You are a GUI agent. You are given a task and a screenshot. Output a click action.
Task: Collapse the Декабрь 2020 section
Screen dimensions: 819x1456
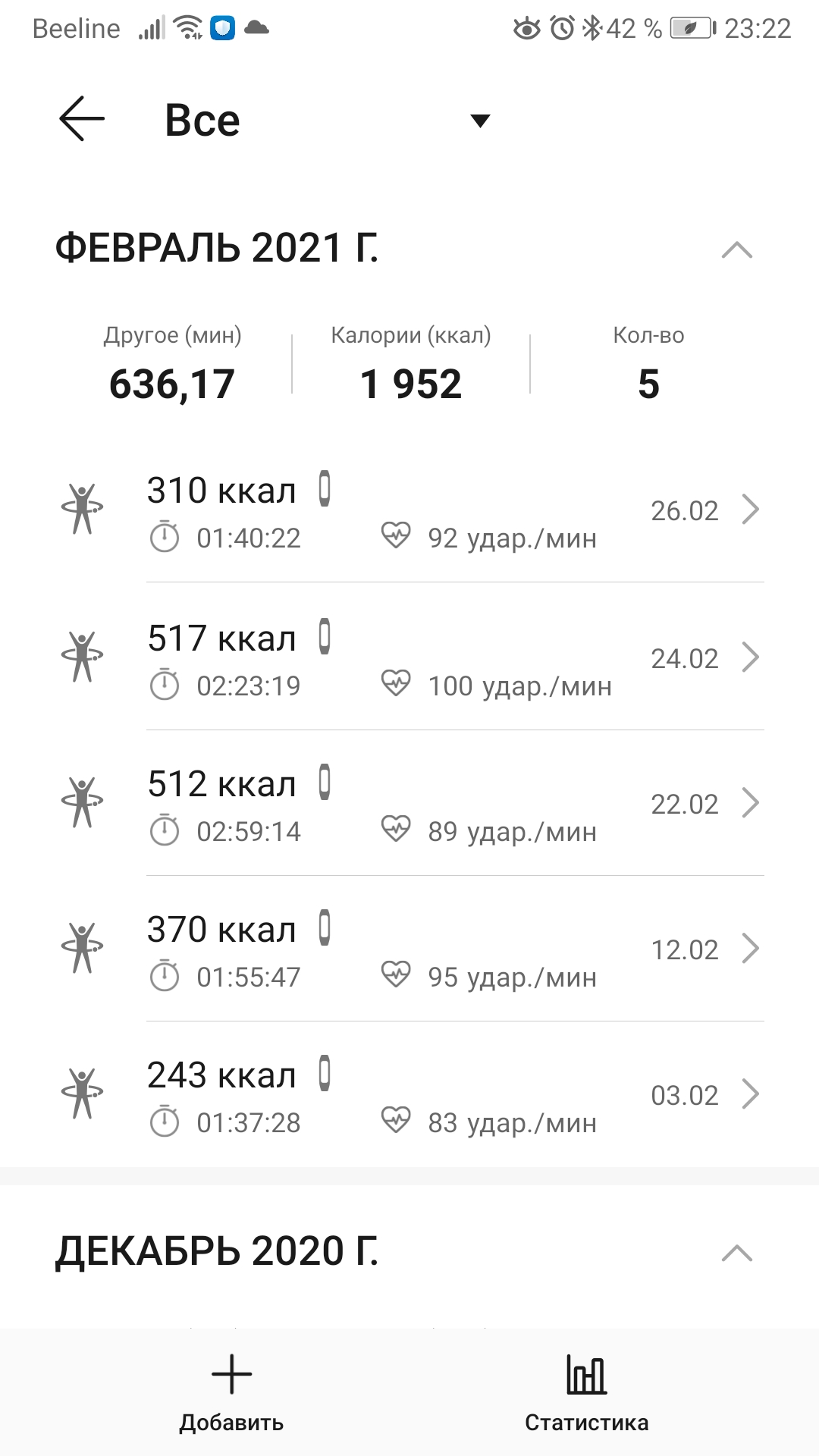(x=736, y=1253)
